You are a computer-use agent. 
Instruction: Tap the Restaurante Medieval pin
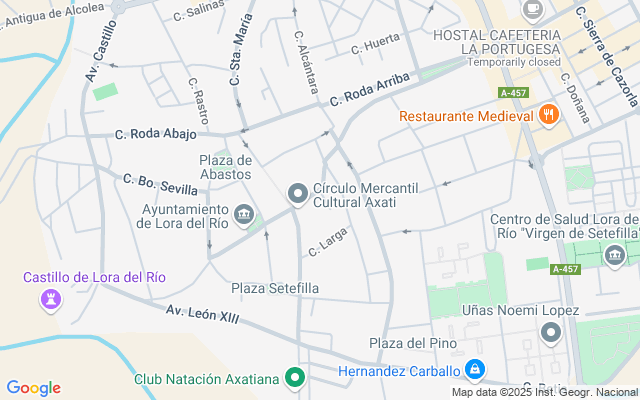click(549, 115)
